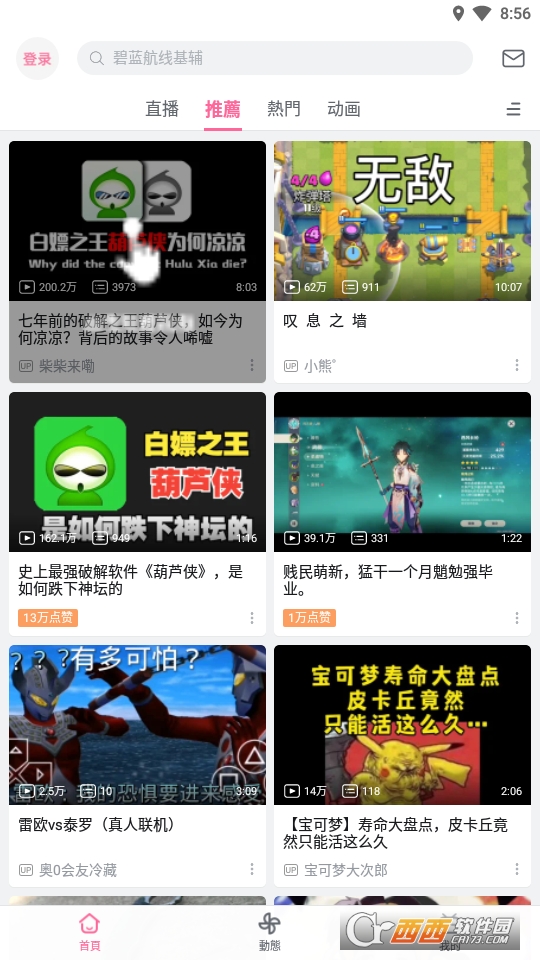Switch to the 热门 tab
540x960 pixels.
pyautogui.click(x=283, y=109)
